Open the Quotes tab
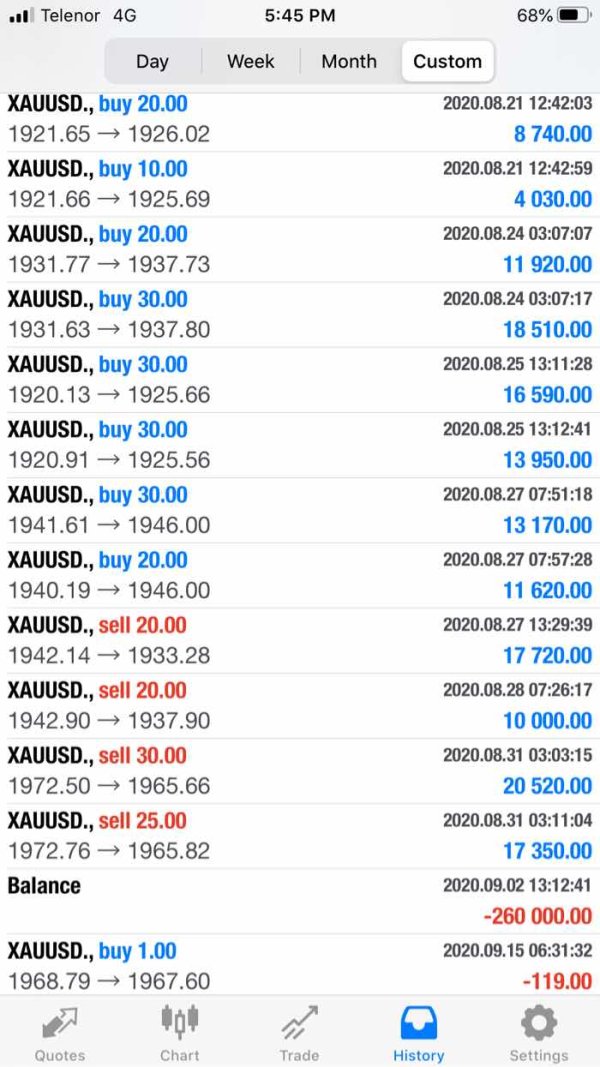Viewport: 600px width, 1067px height. [x=60, y=1032]
